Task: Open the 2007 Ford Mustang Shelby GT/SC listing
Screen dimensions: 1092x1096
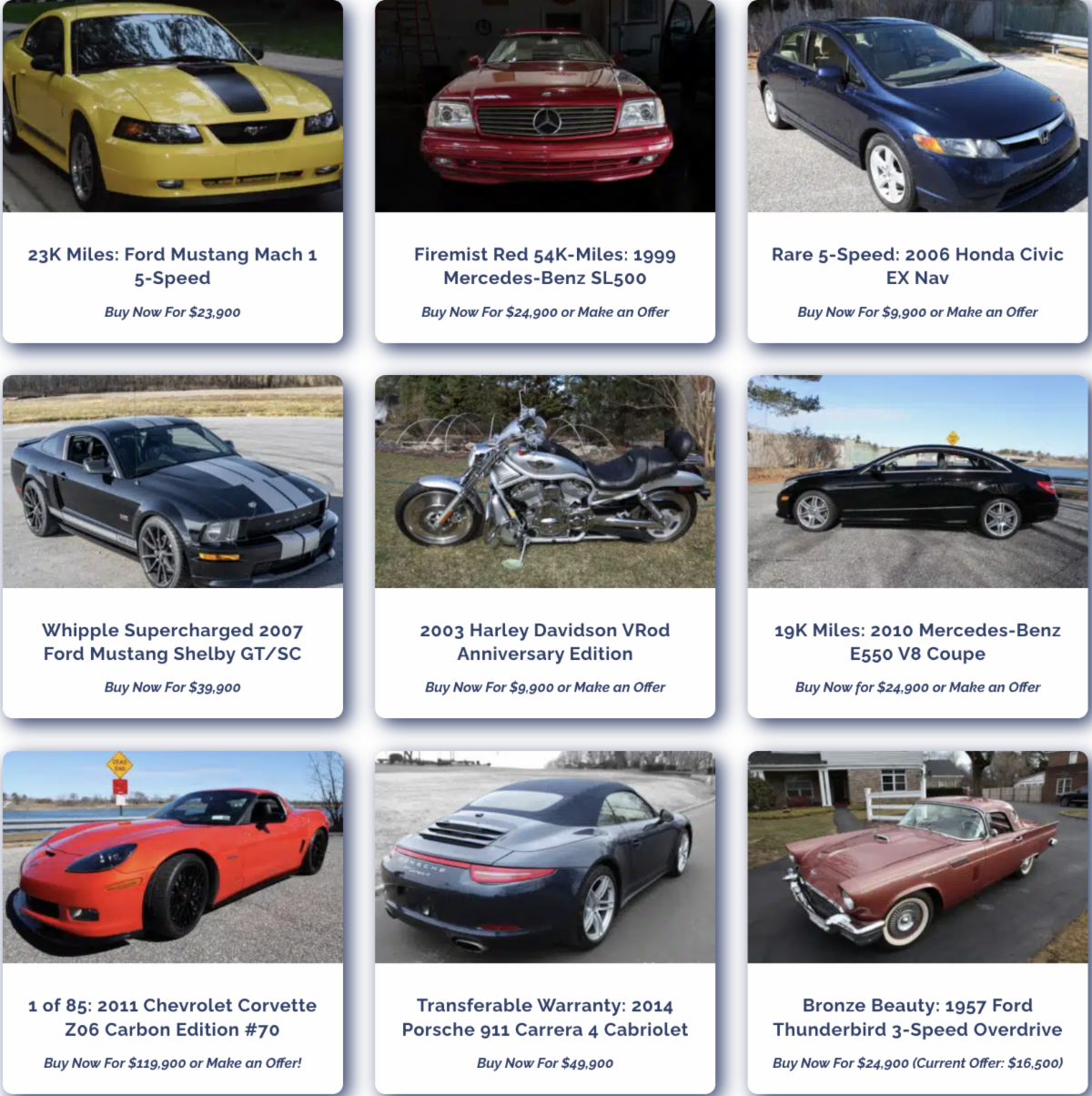Action: [172, 642]
